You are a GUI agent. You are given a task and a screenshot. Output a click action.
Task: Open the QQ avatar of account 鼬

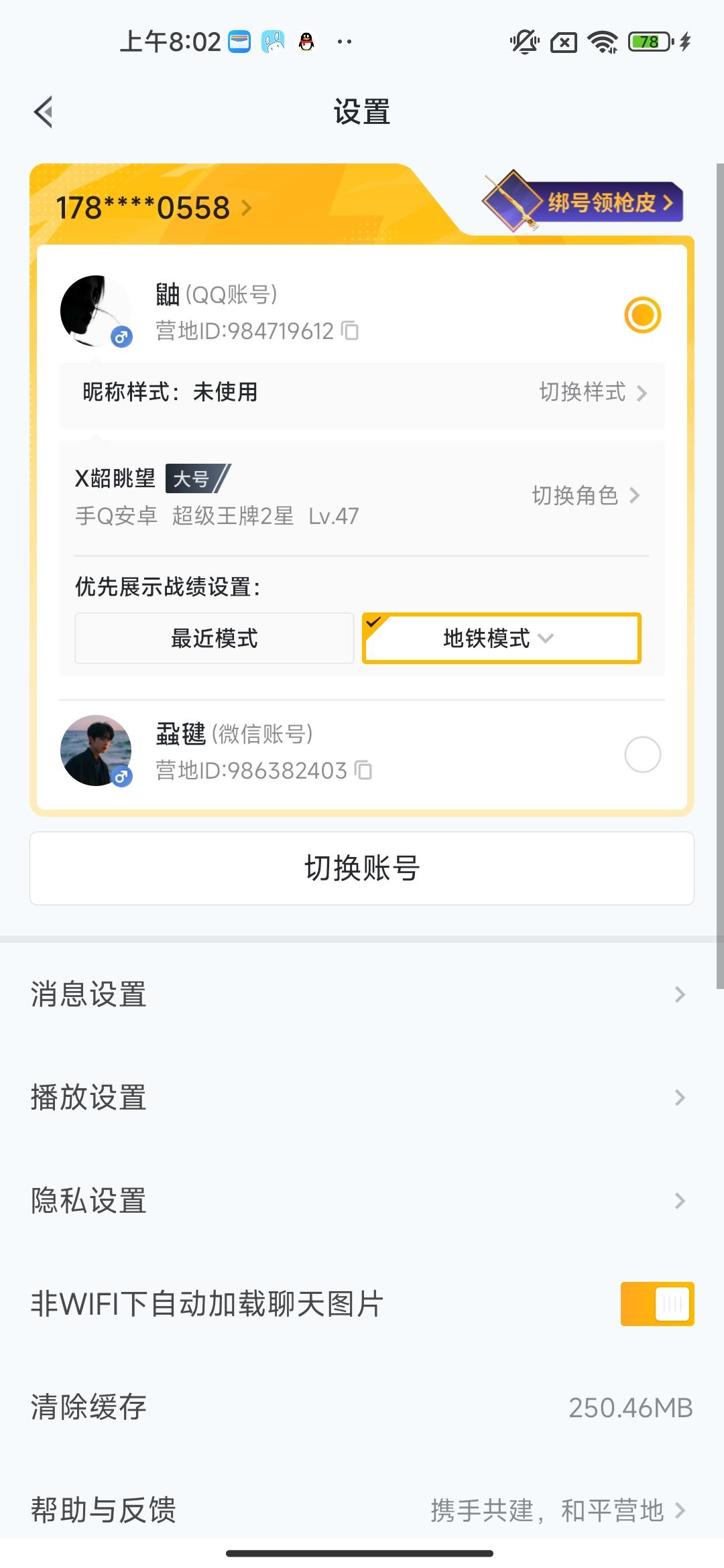95,310
